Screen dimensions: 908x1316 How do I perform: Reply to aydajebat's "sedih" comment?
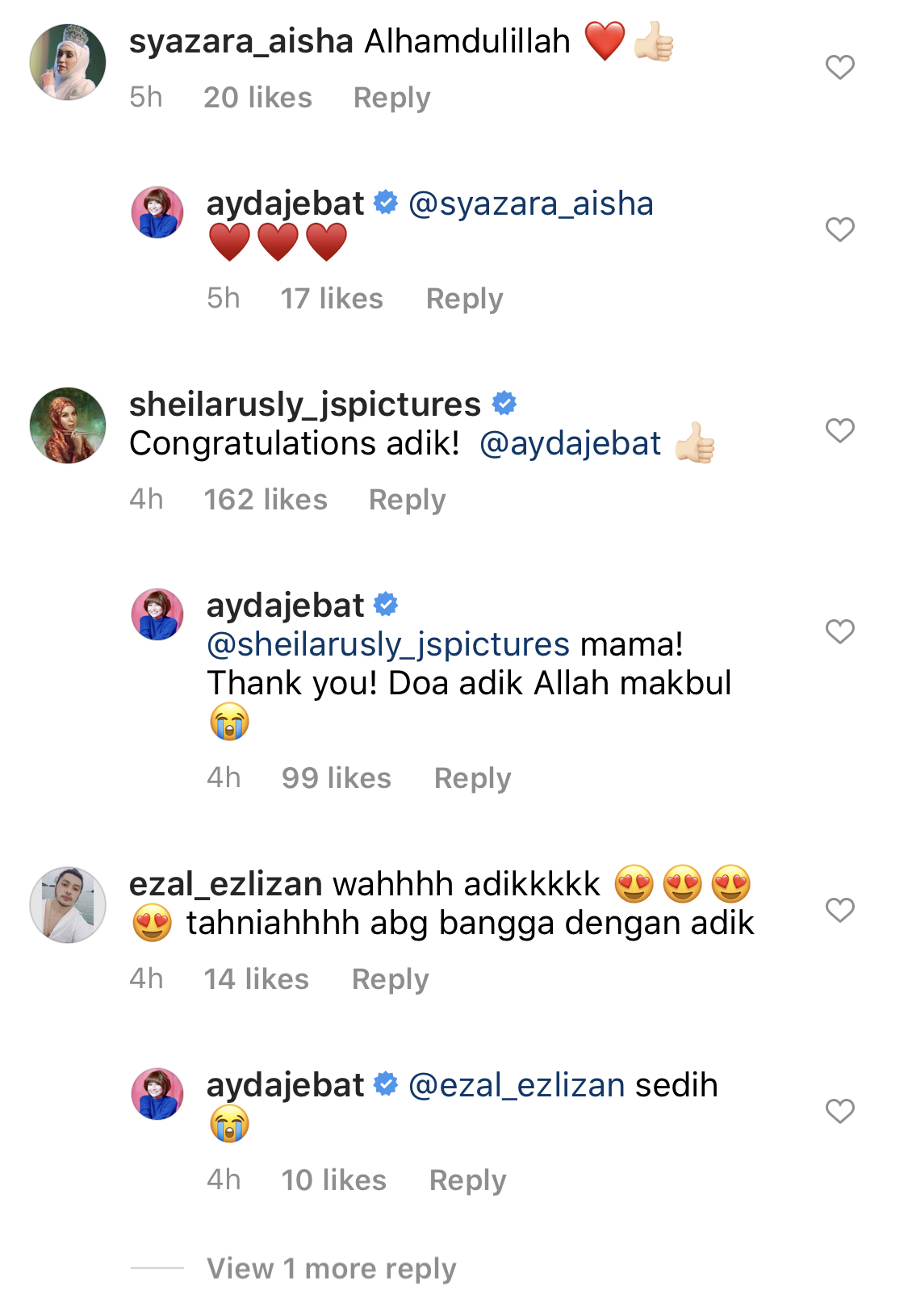467,1180
